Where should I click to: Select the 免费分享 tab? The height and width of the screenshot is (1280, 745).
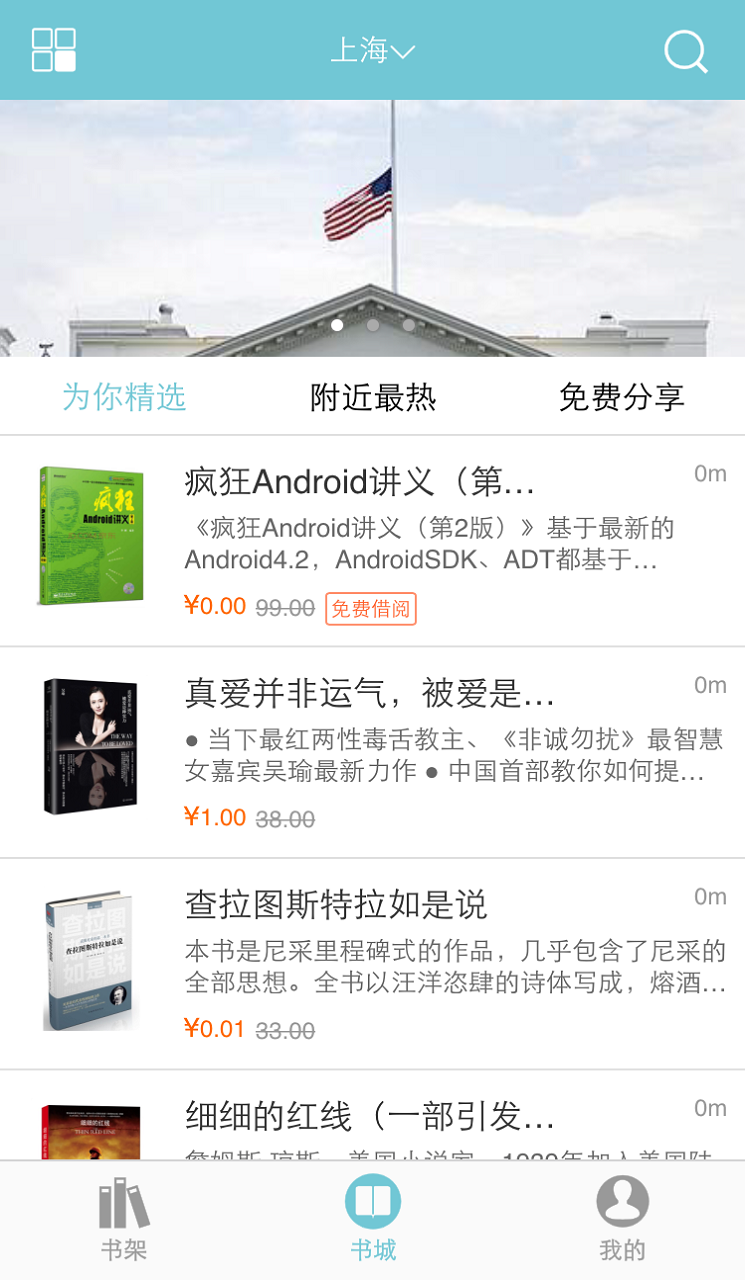(621, 397)
